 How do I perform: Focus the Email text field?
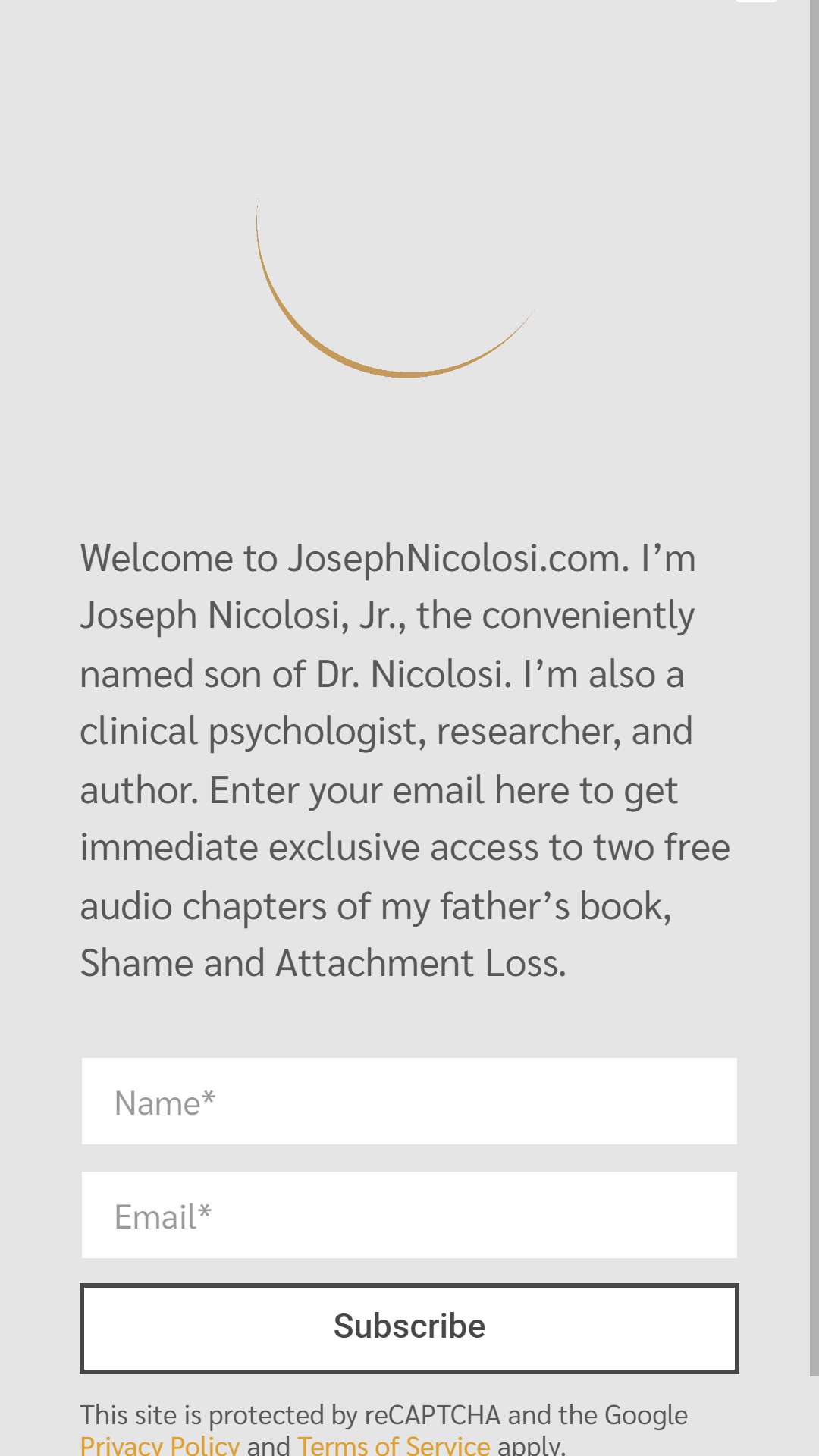pyautogui.click(x=409, y=1215)
